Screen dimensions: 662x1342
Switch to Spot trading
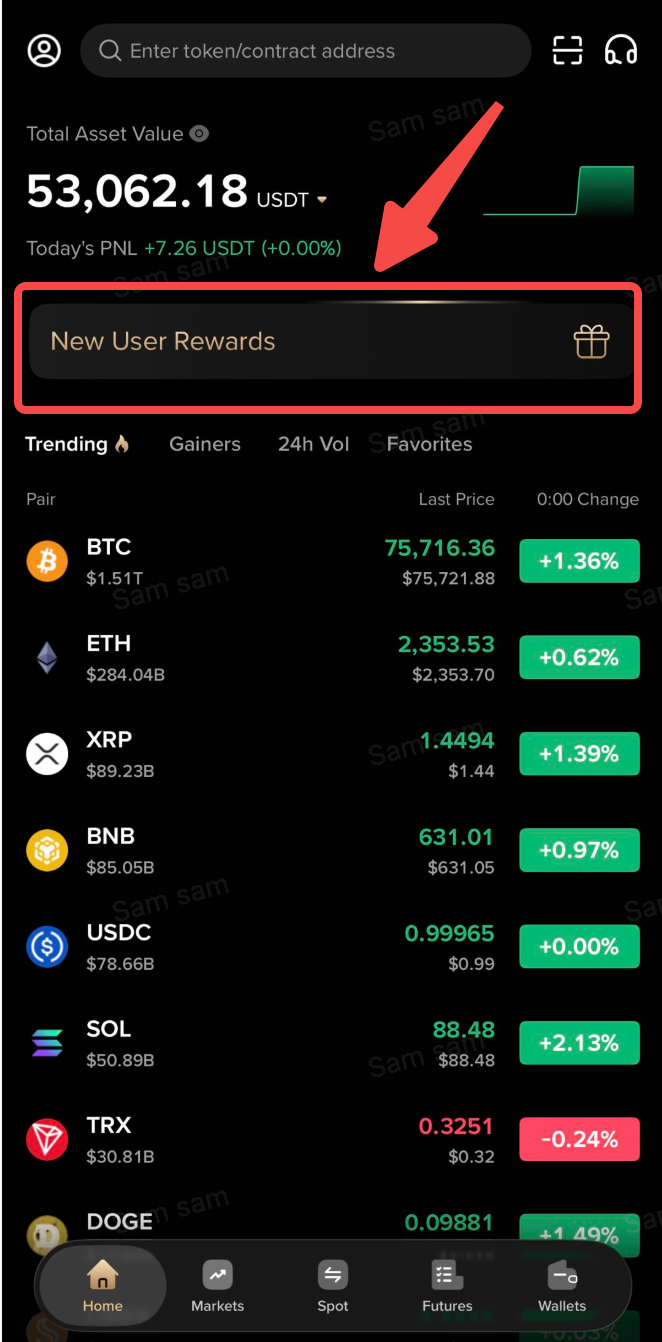pyautogui.click(x=333, y=1286)
